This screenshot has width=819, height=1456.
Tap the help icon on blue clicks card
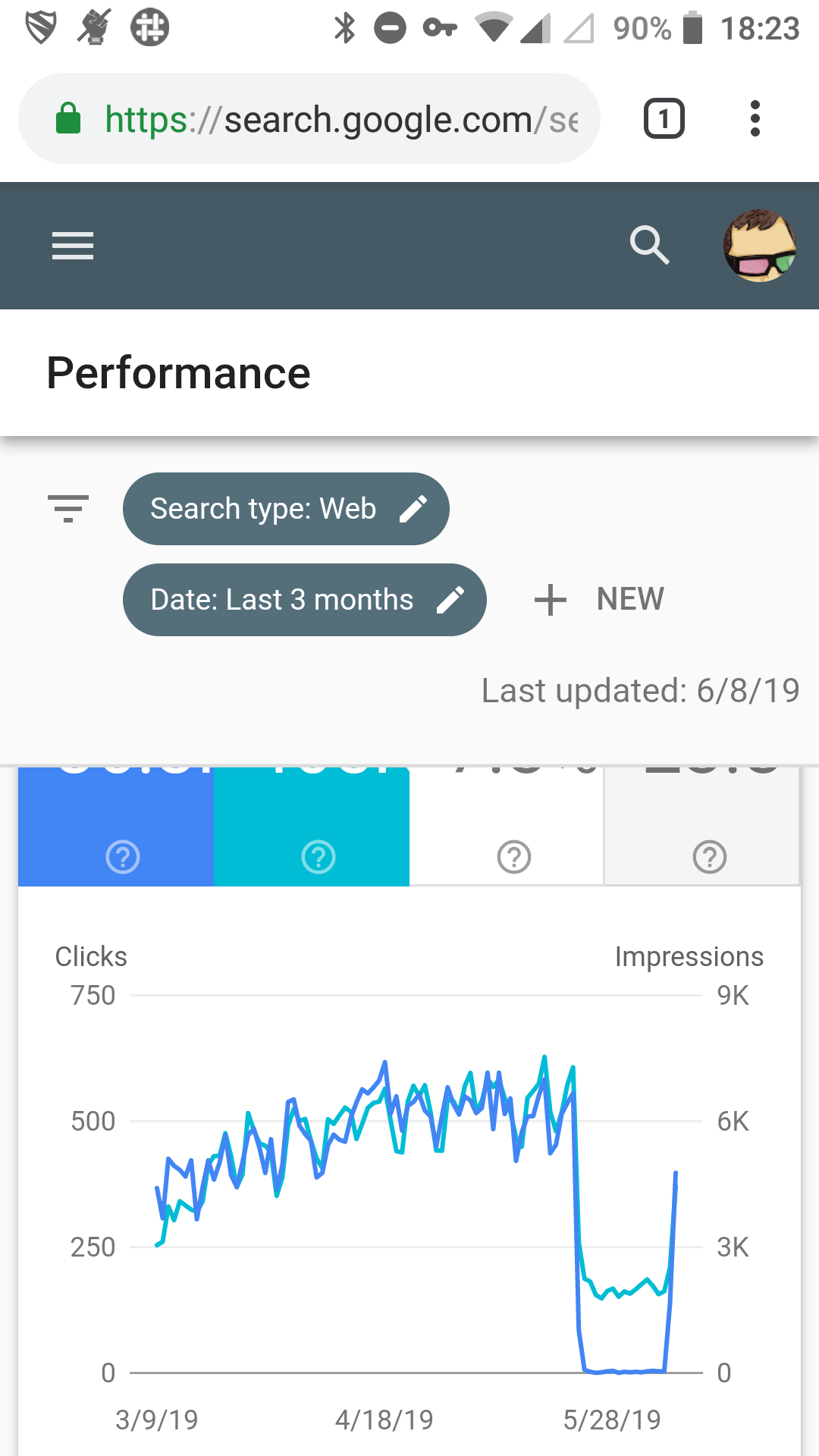pyautogui.click(x=123, y=857)
